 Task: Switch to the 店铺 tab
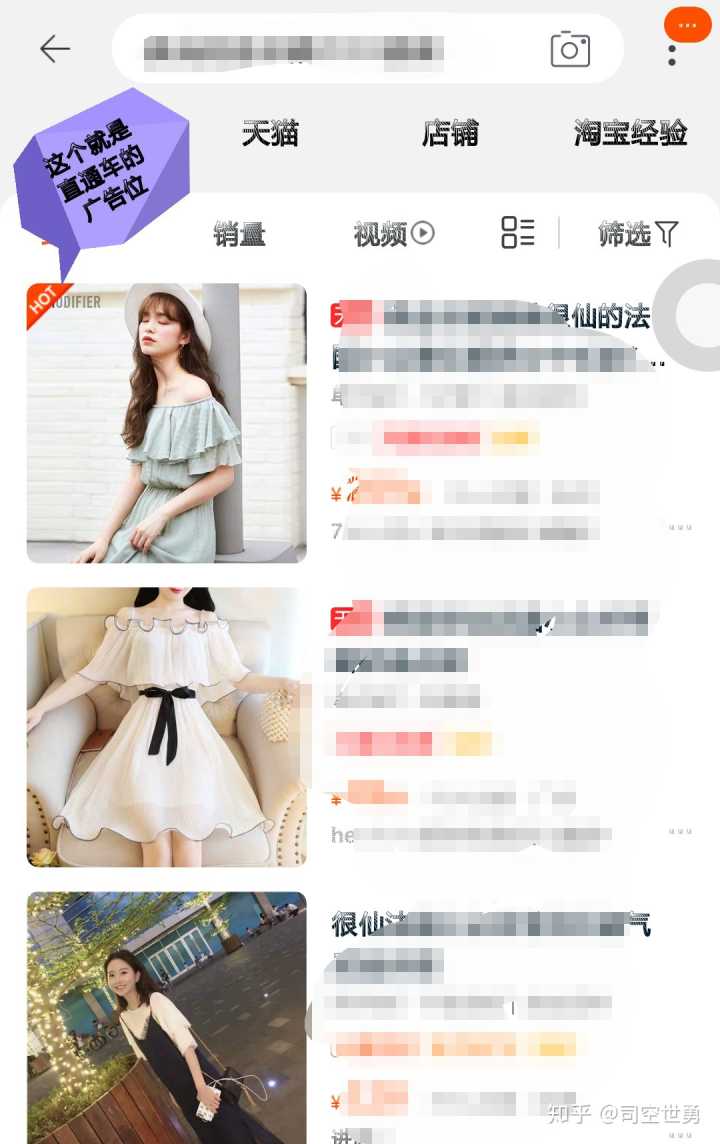[450, 133]
